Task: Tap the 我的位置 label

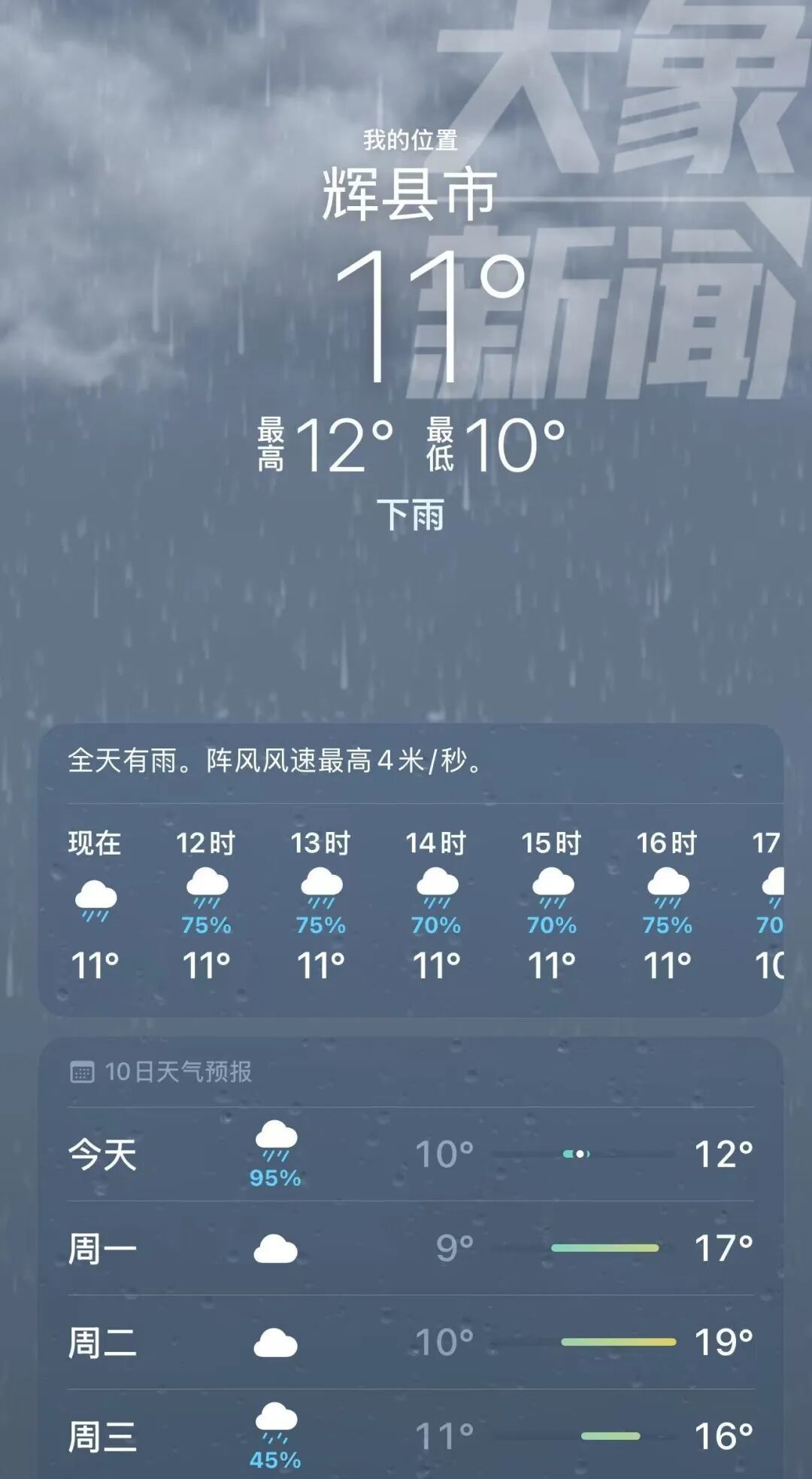Action: pos(411,139)
